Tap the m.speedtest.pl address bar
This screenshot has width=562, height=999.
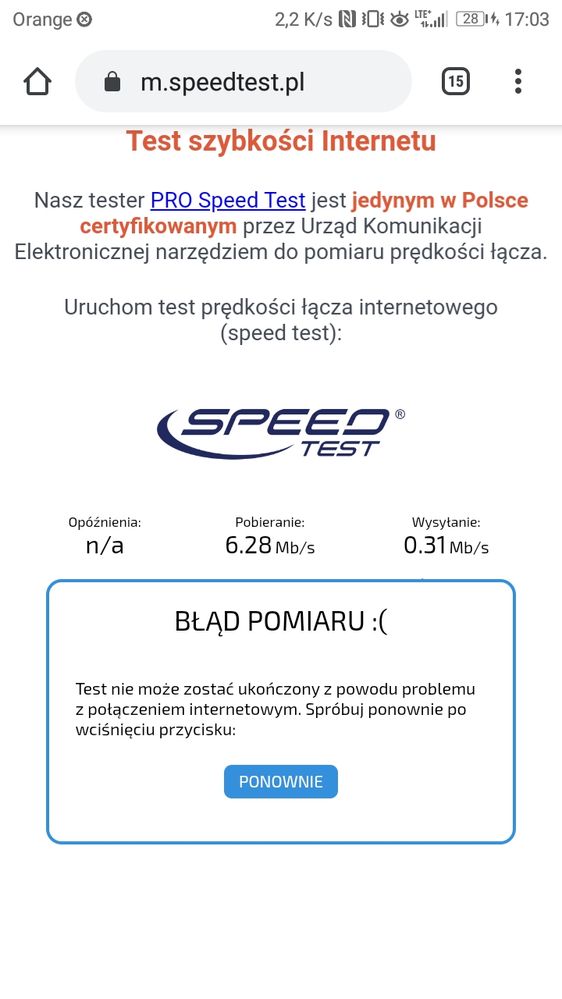click(243, 82)
